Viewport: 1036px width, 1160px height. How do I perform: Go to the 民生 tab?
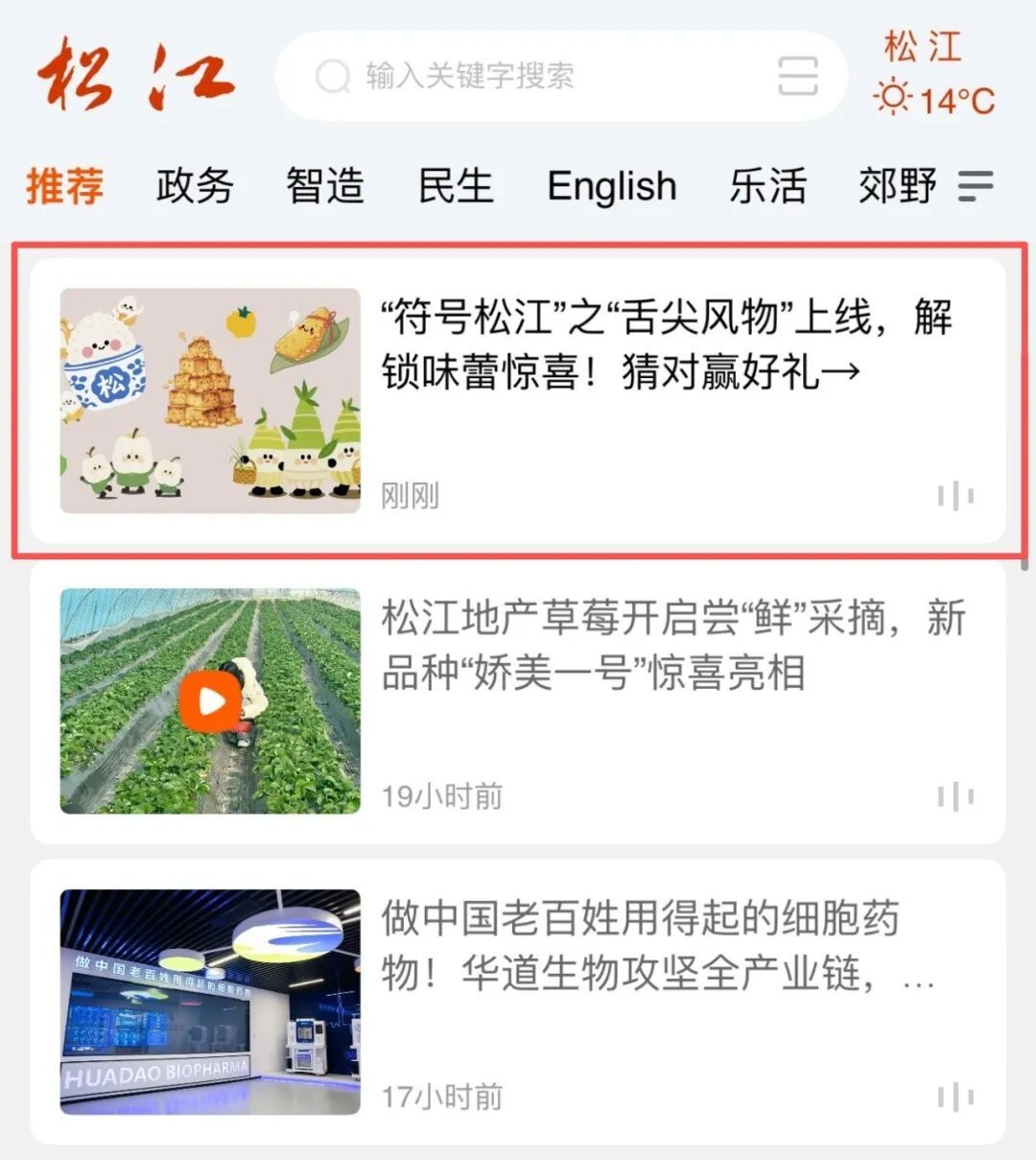coord(456,185)
